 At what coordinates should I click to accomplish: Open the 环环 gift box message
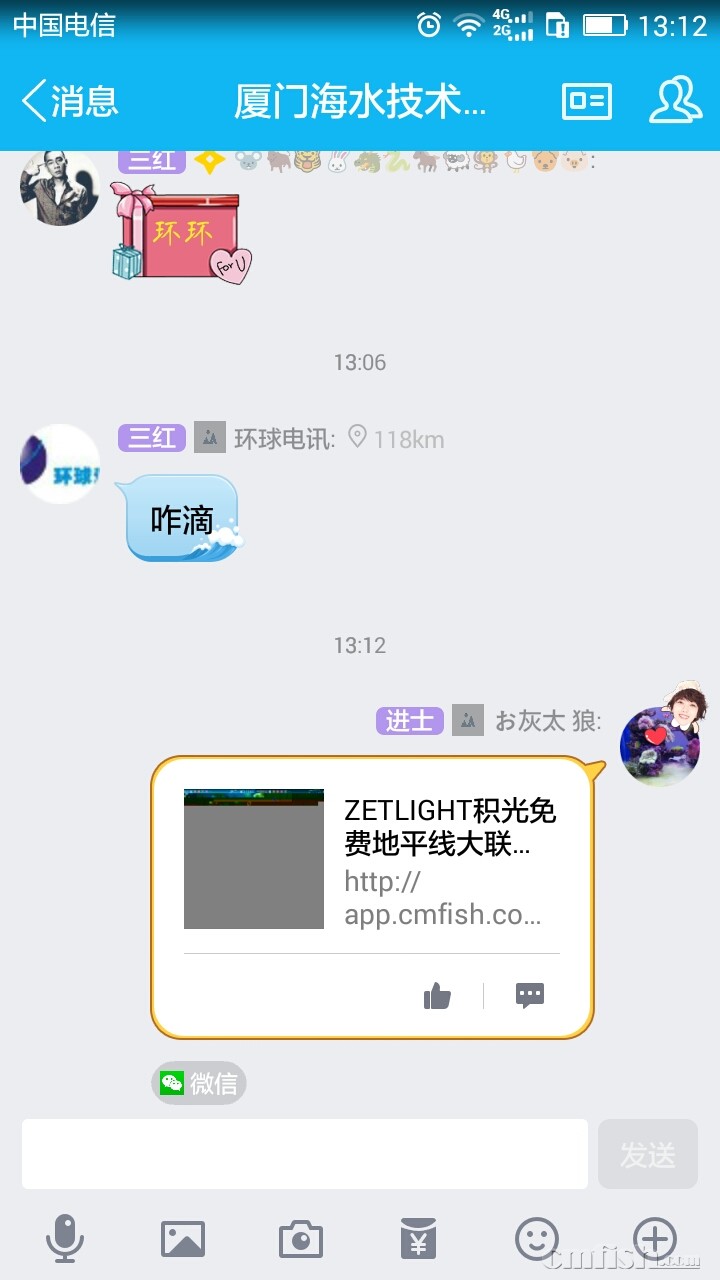180,232
